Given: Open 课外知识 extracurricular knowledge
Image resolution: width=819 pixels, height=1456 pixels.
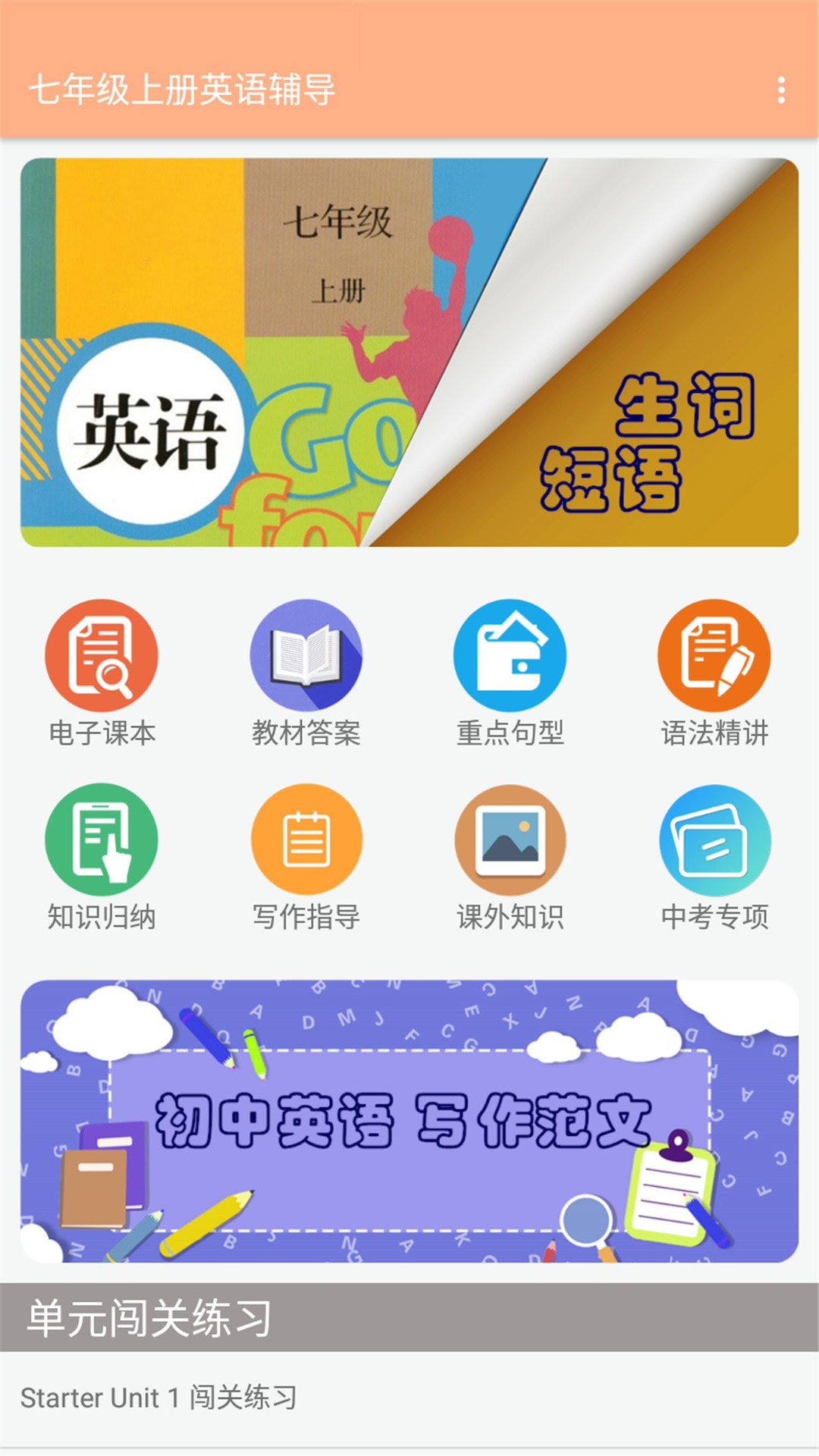Looking at the screenshot, I should click(x=510, y=840).
